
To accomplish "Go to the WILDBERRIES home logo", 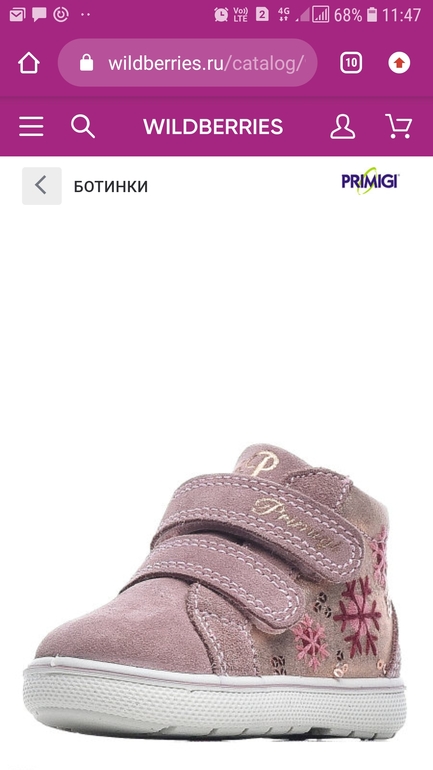I will (x=213, y=127).
